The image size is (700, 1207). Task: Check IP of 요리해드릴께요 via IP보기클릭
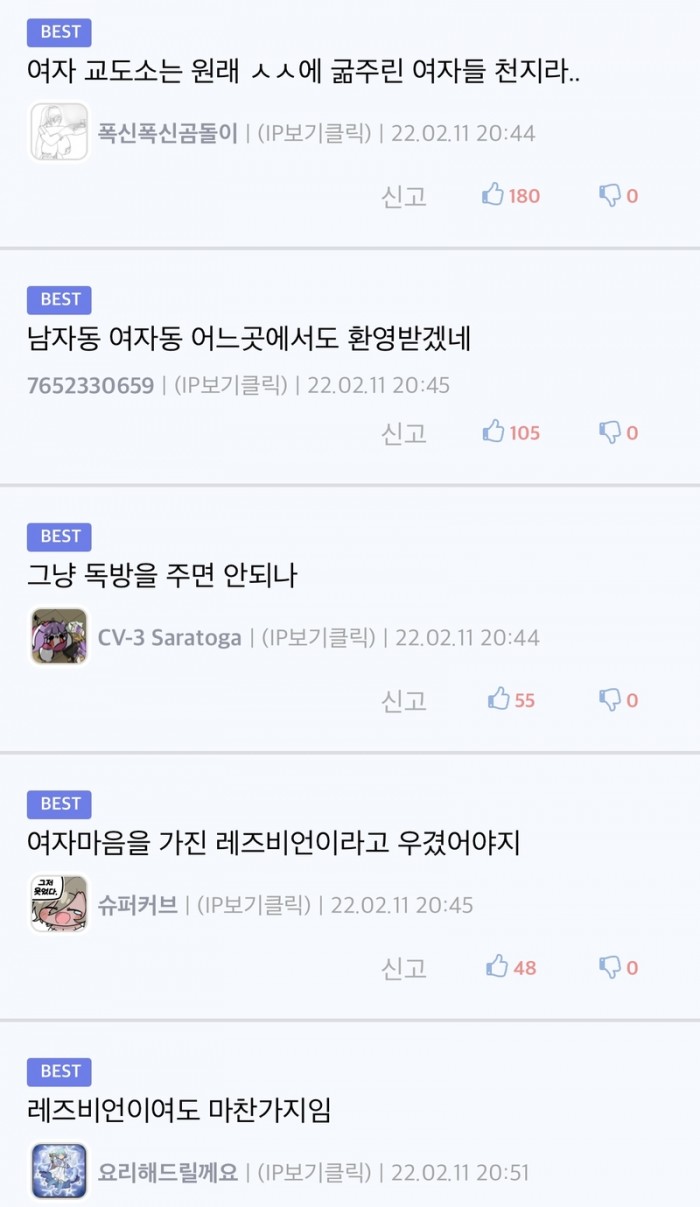click(314, 1172)
